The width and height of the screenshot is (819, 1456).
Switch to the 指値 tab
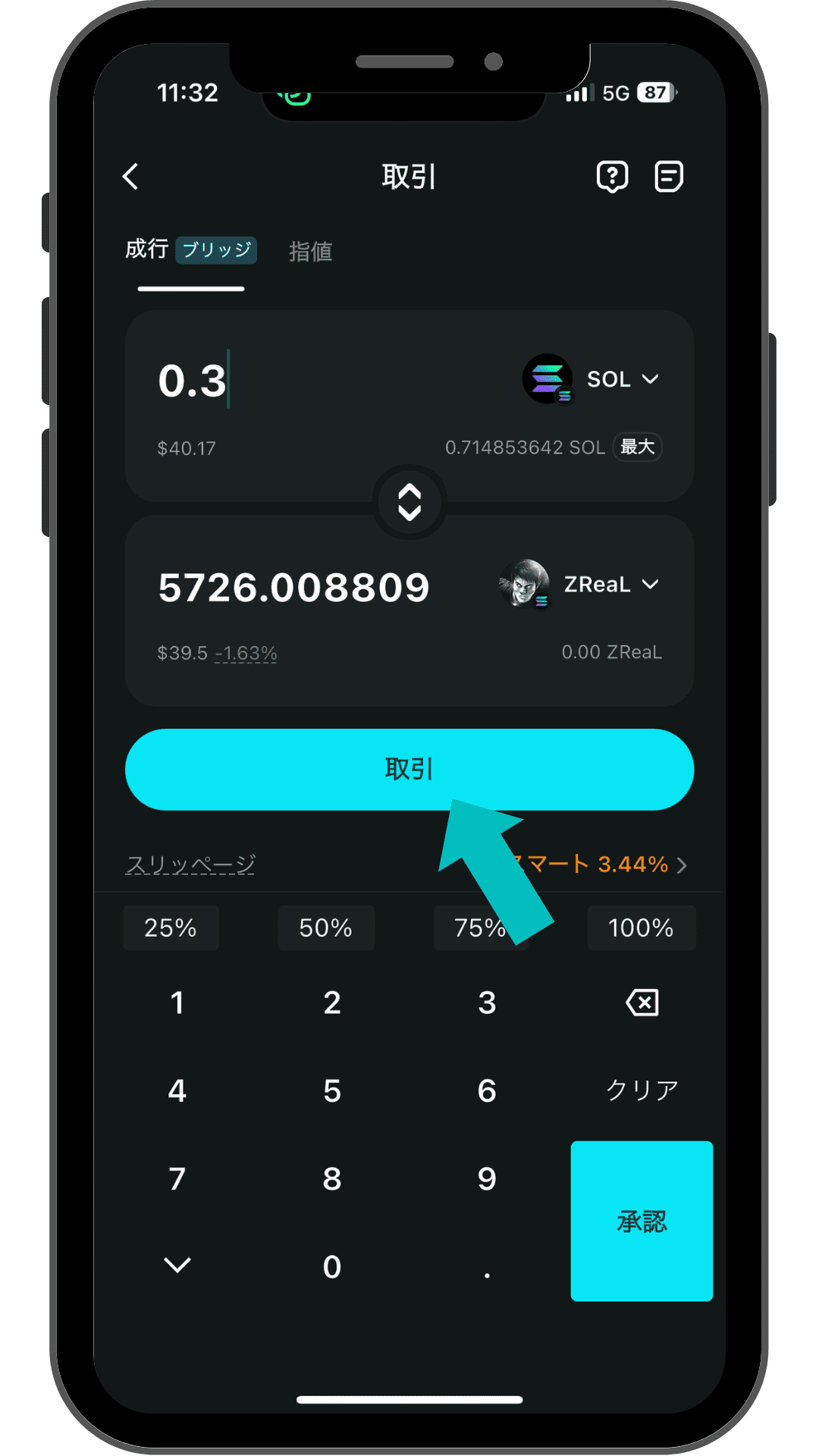(310, 251)
